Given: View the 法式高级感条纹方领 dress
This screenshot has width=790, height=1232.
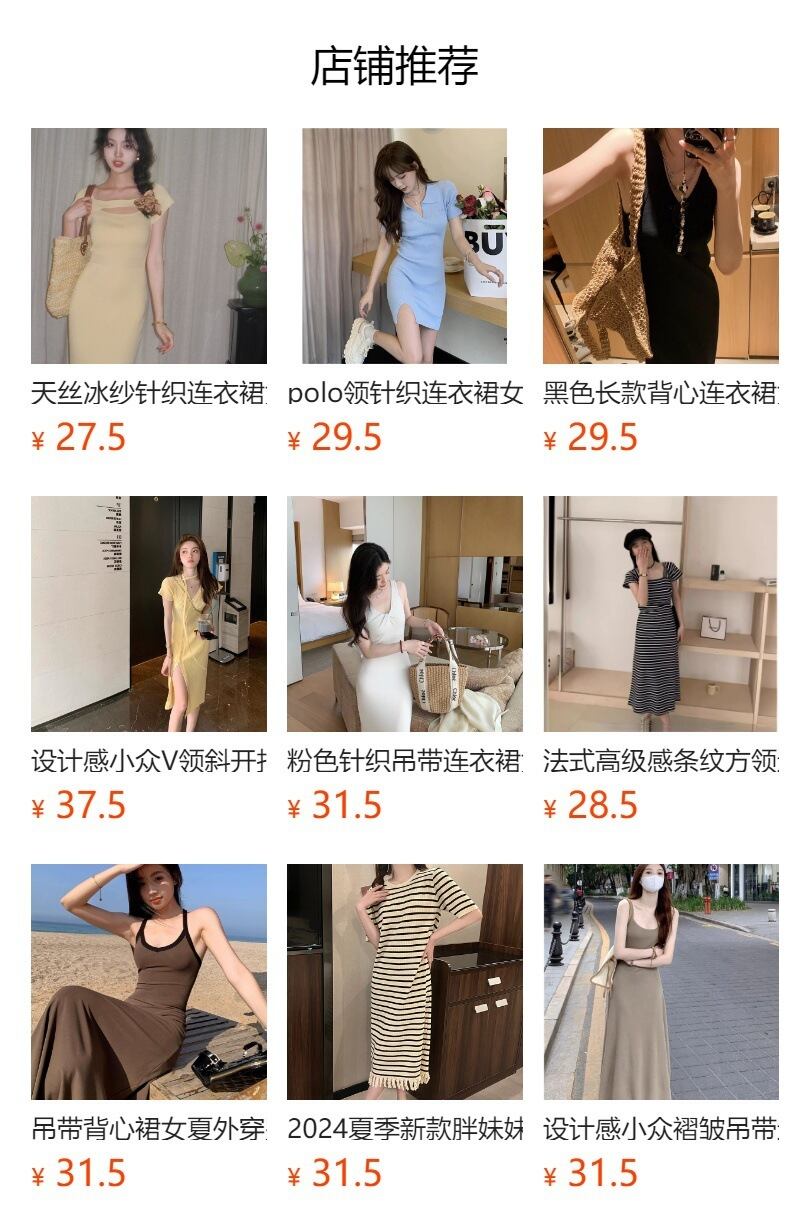Looking at the screenshot, I should pos(661,660).
